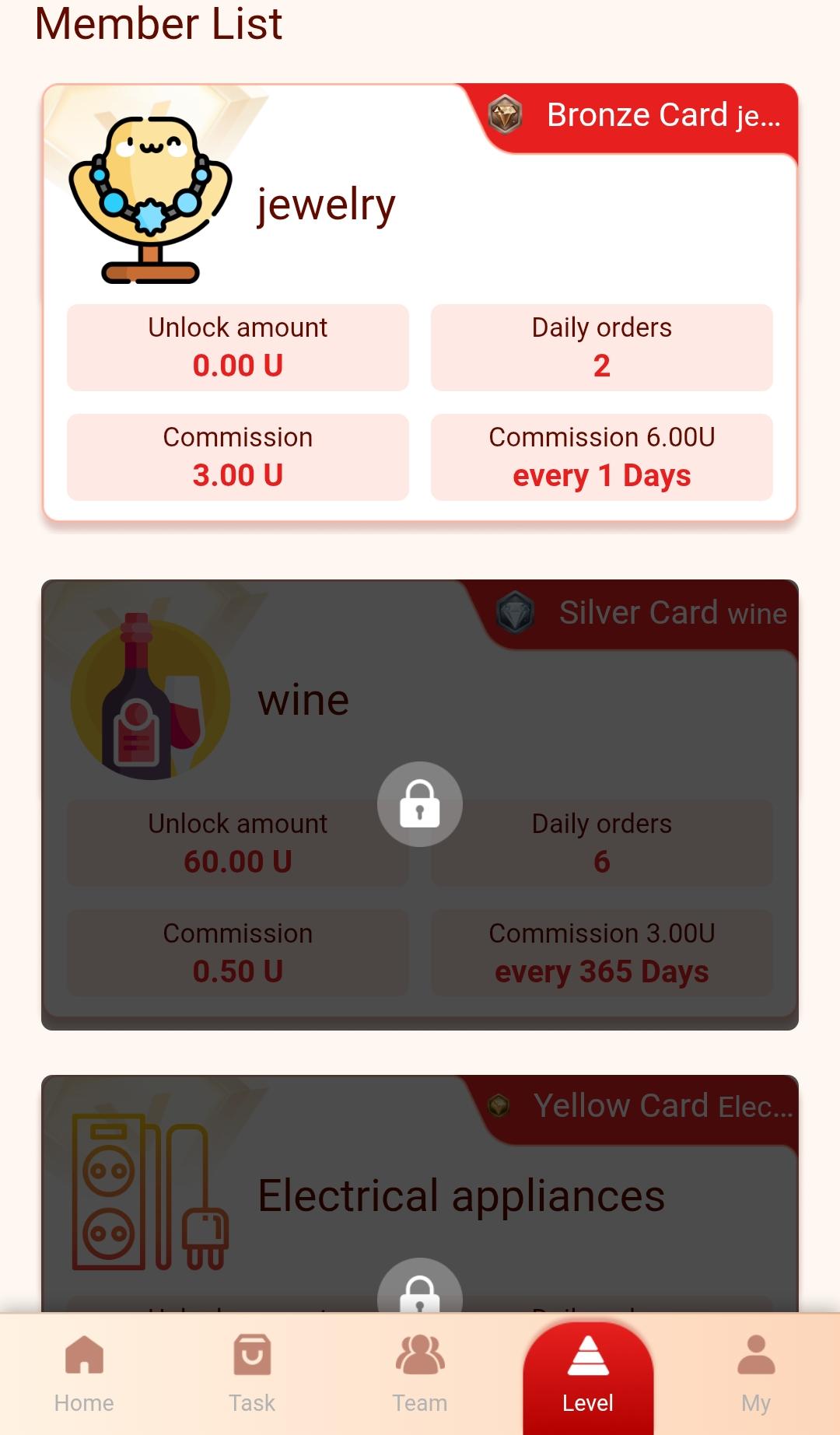Click the jewelry card title text
The height and width of the screenshot is (1435, 840).
326,205
